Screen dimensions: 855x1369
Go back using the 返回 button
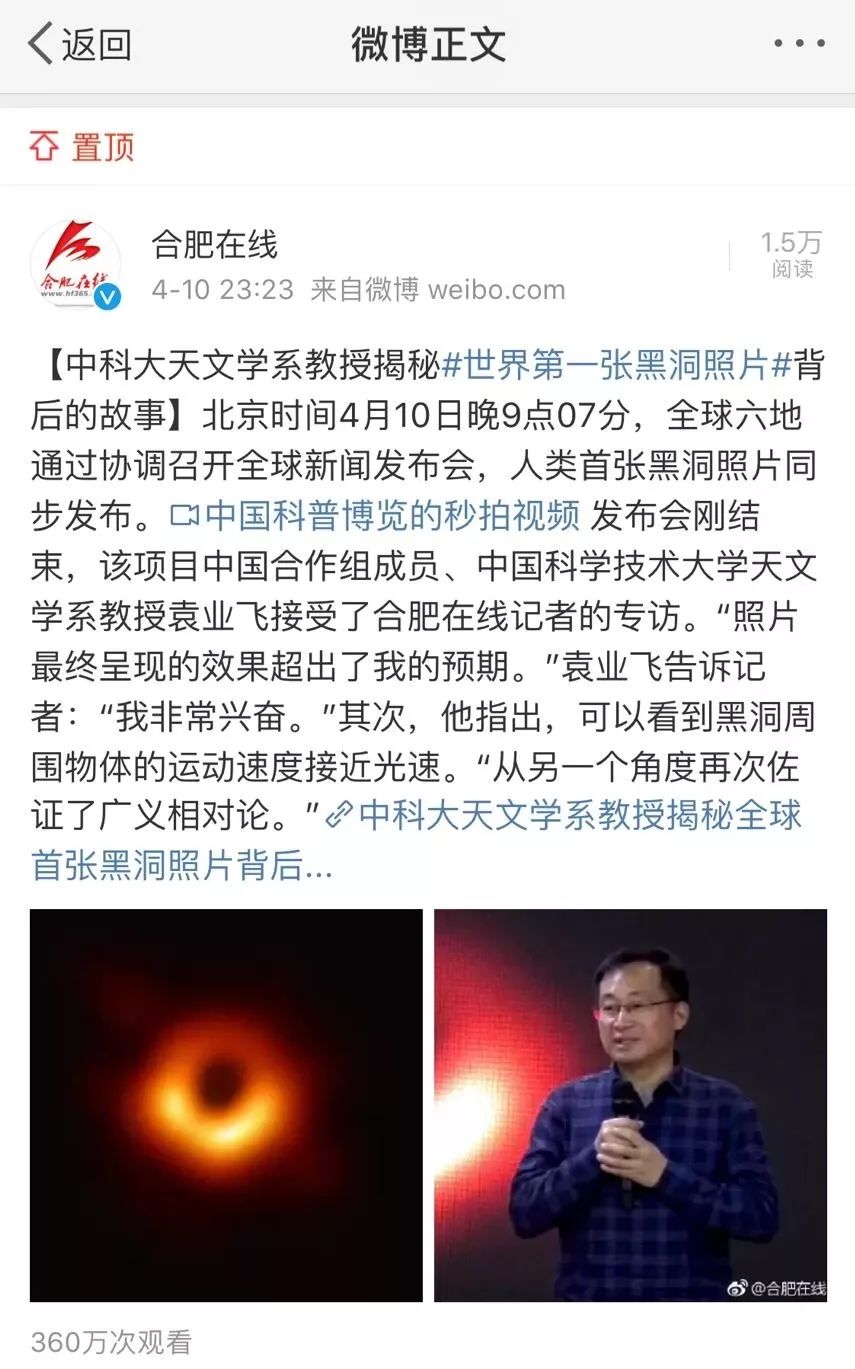click(x=80, y=45)
